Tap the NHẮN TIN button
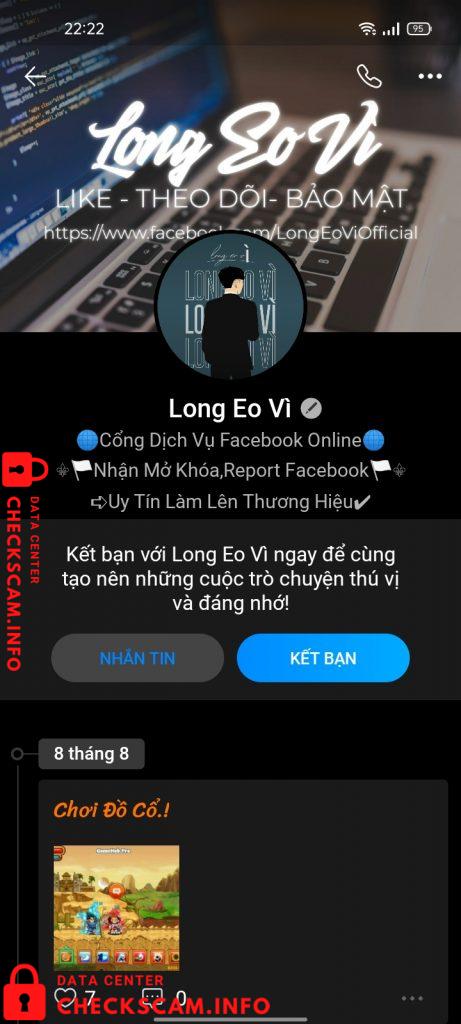This screenshot has width=461, height=1024. [x=137, y=658]
